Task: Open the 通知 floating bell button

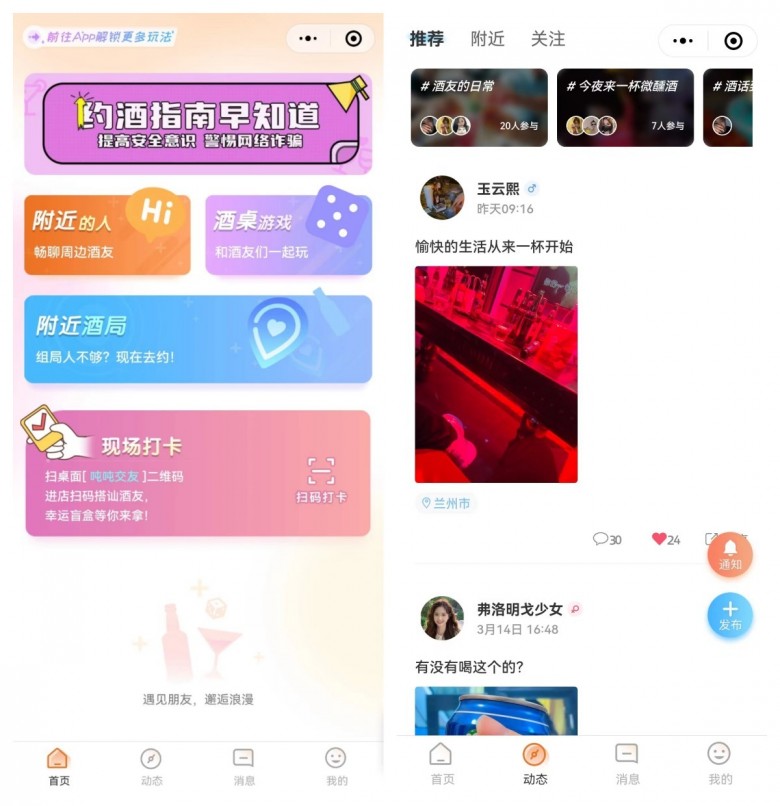Action: [730, 554]
